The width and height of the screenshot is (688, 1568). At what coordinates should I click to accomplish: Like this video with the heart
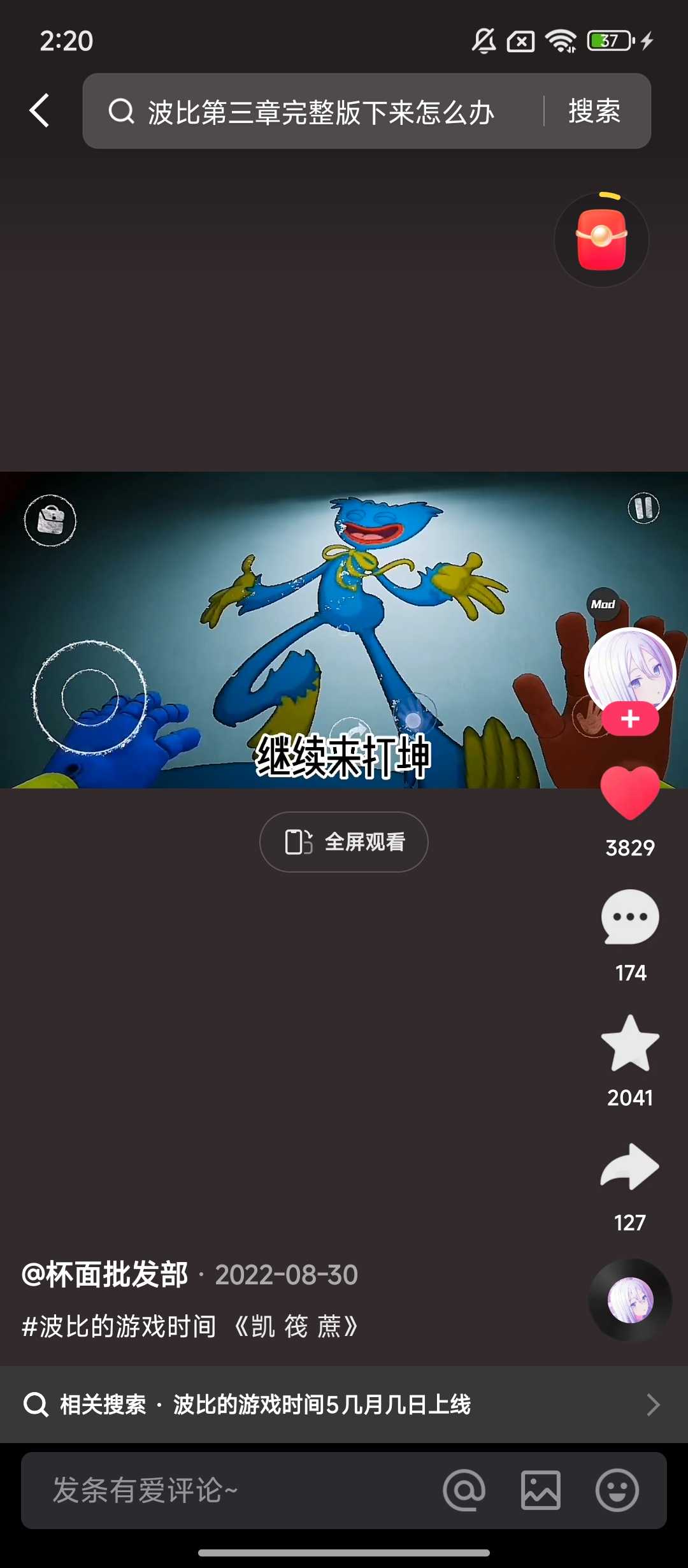[630, 792]
